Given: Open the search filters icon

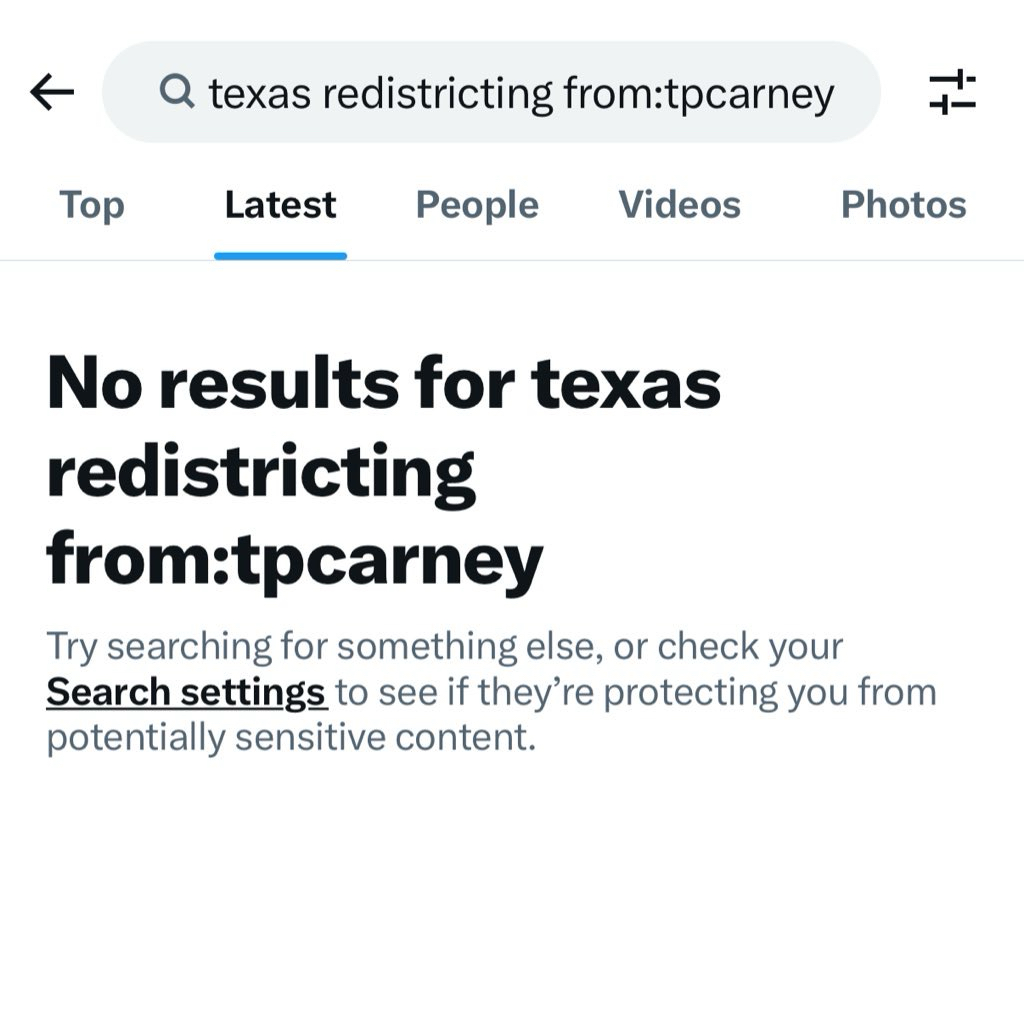Looking at the screenshot, I should coord(952,93).
